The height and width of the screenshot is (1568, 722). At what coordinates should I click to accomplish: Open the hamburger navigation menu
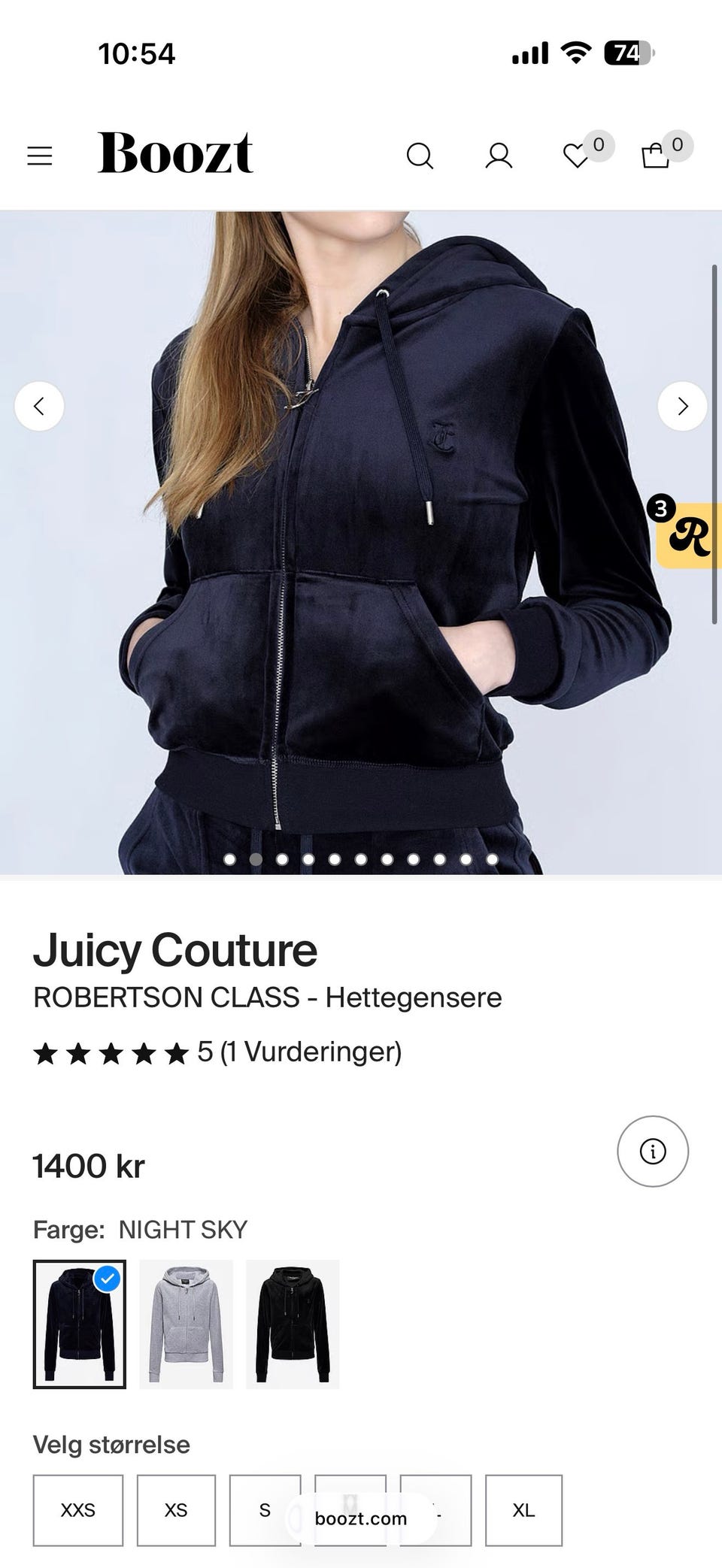tap(40, 156)
